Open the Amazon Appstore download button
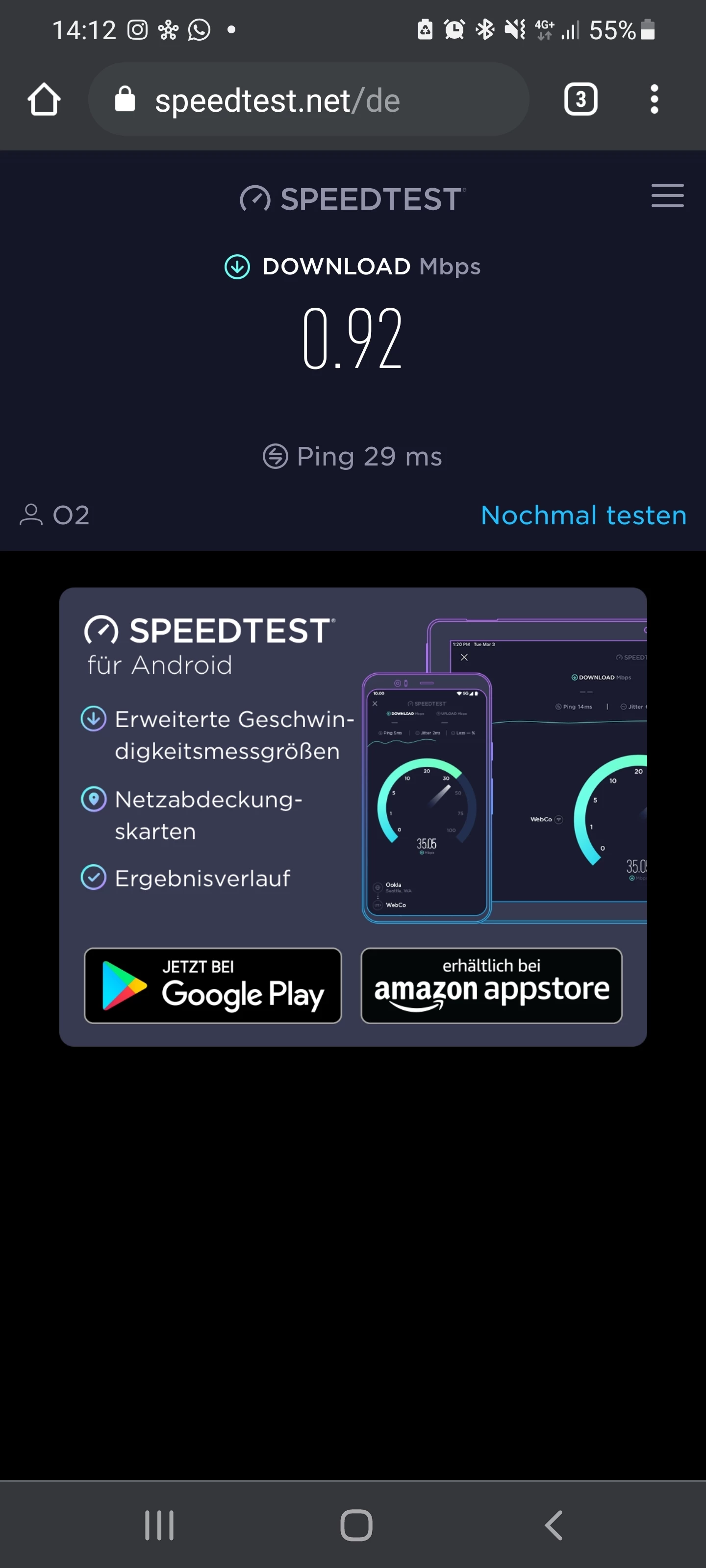706x1568 pixels. tap(491, 985)
